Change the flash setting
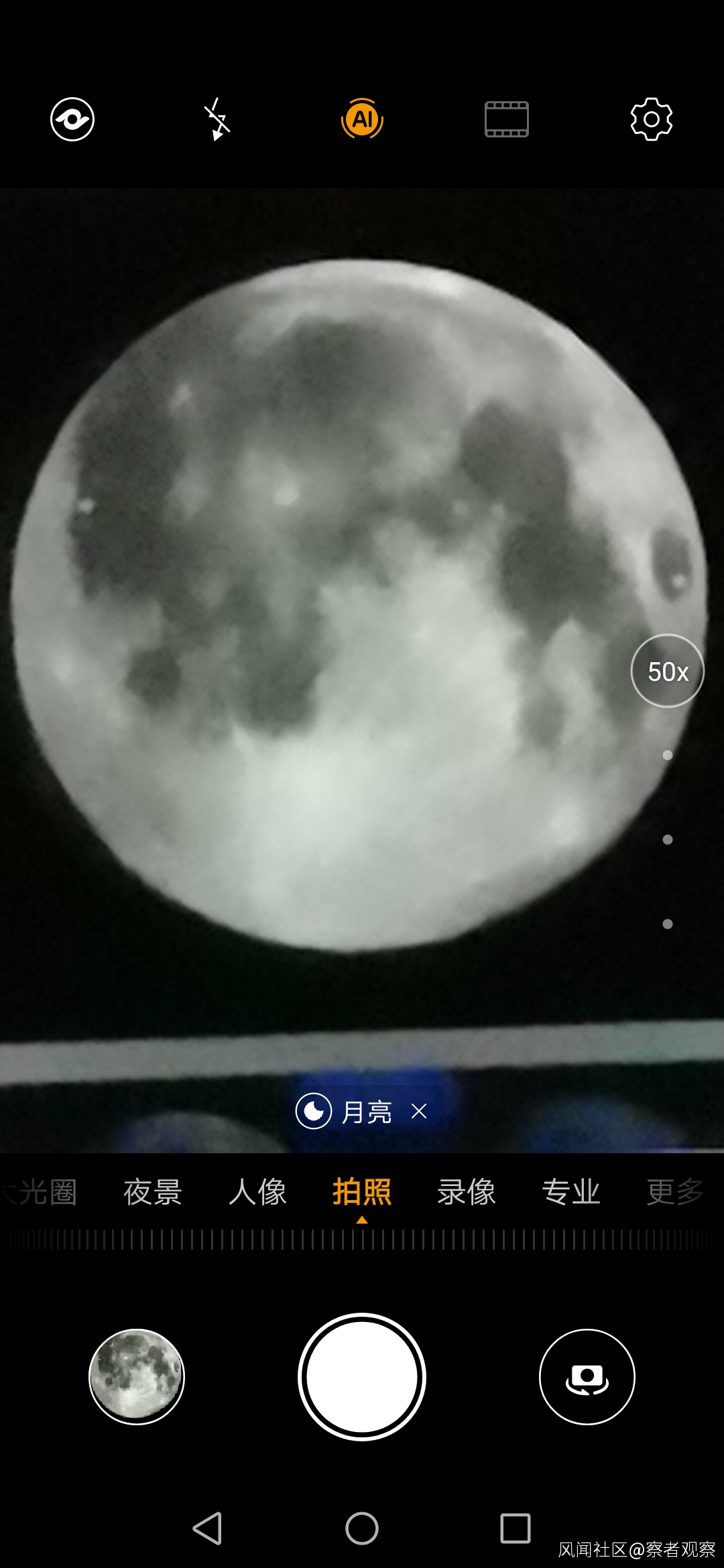The width and height of the screenshot is (724, 1568). 217,119
